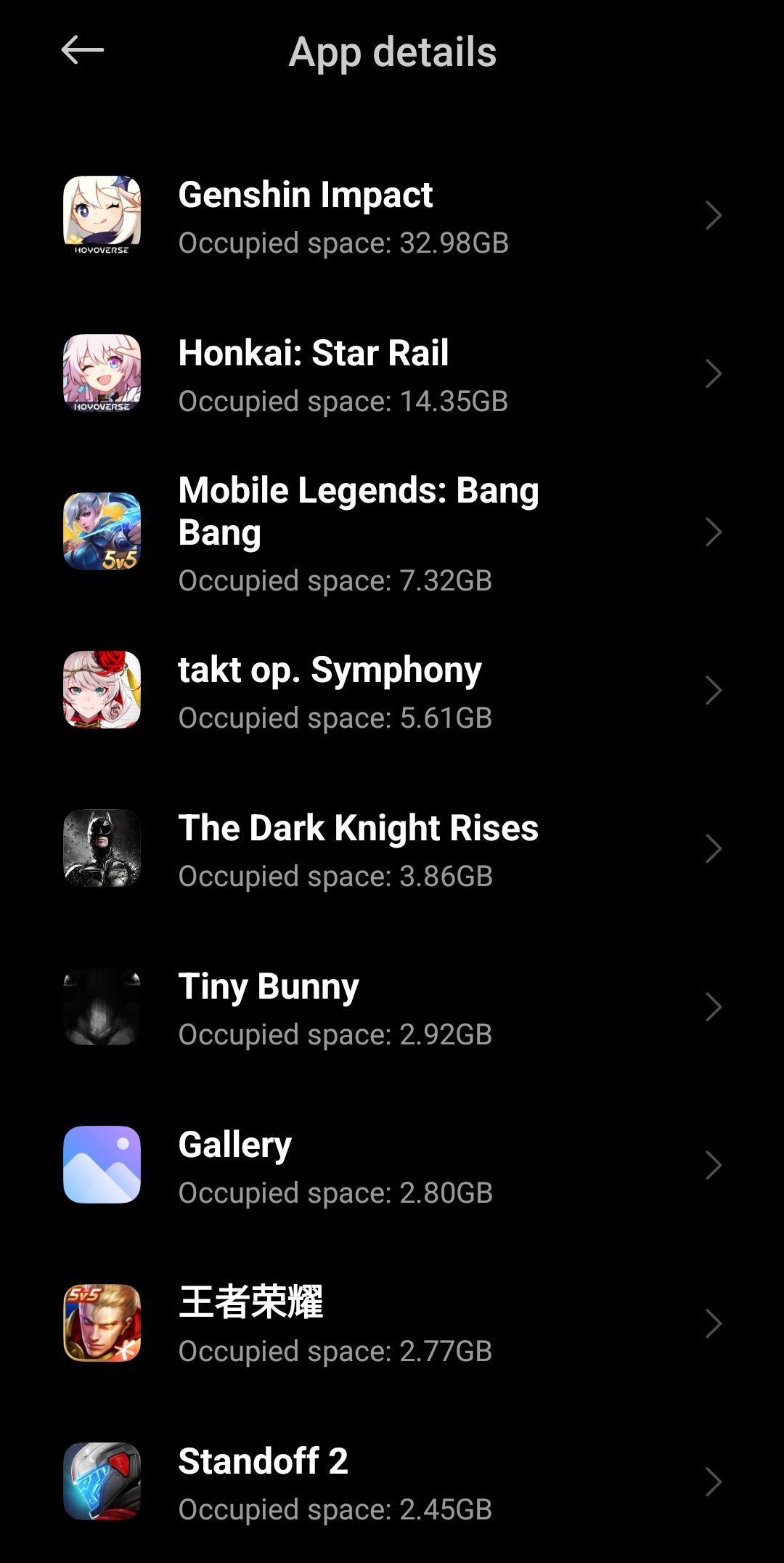
Task: Select the Tiny Bunny app icon
Action: tap(102, 1007)
